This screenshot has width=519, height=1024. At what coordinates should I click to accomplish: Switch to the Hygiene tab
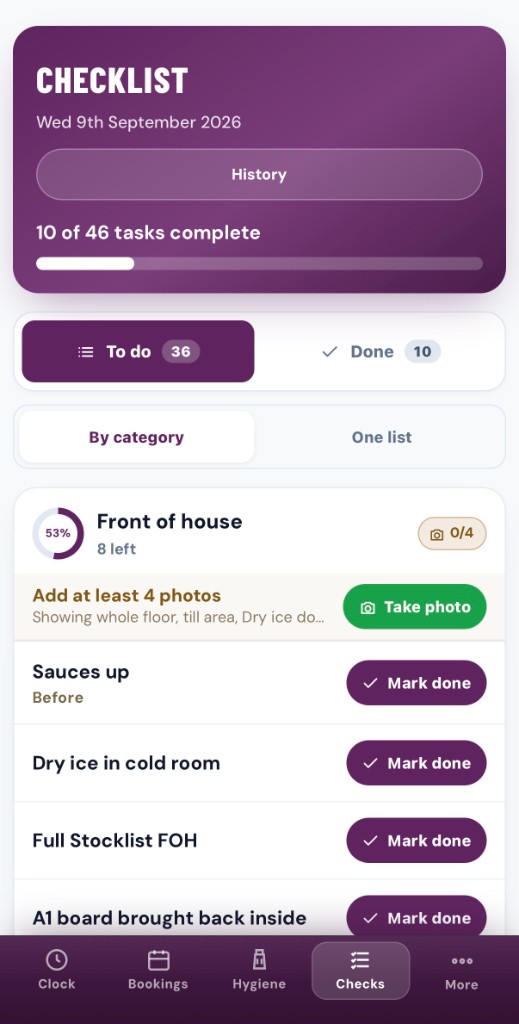tap(259, 970)
